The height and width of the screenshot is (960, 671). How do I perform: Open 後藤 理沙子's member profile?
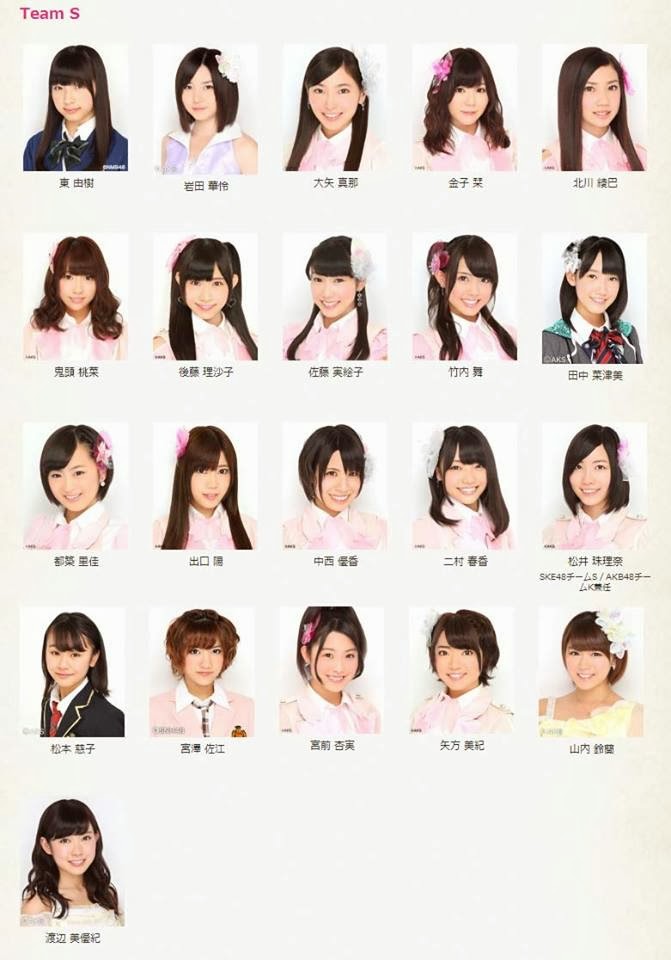click(205, 297)
